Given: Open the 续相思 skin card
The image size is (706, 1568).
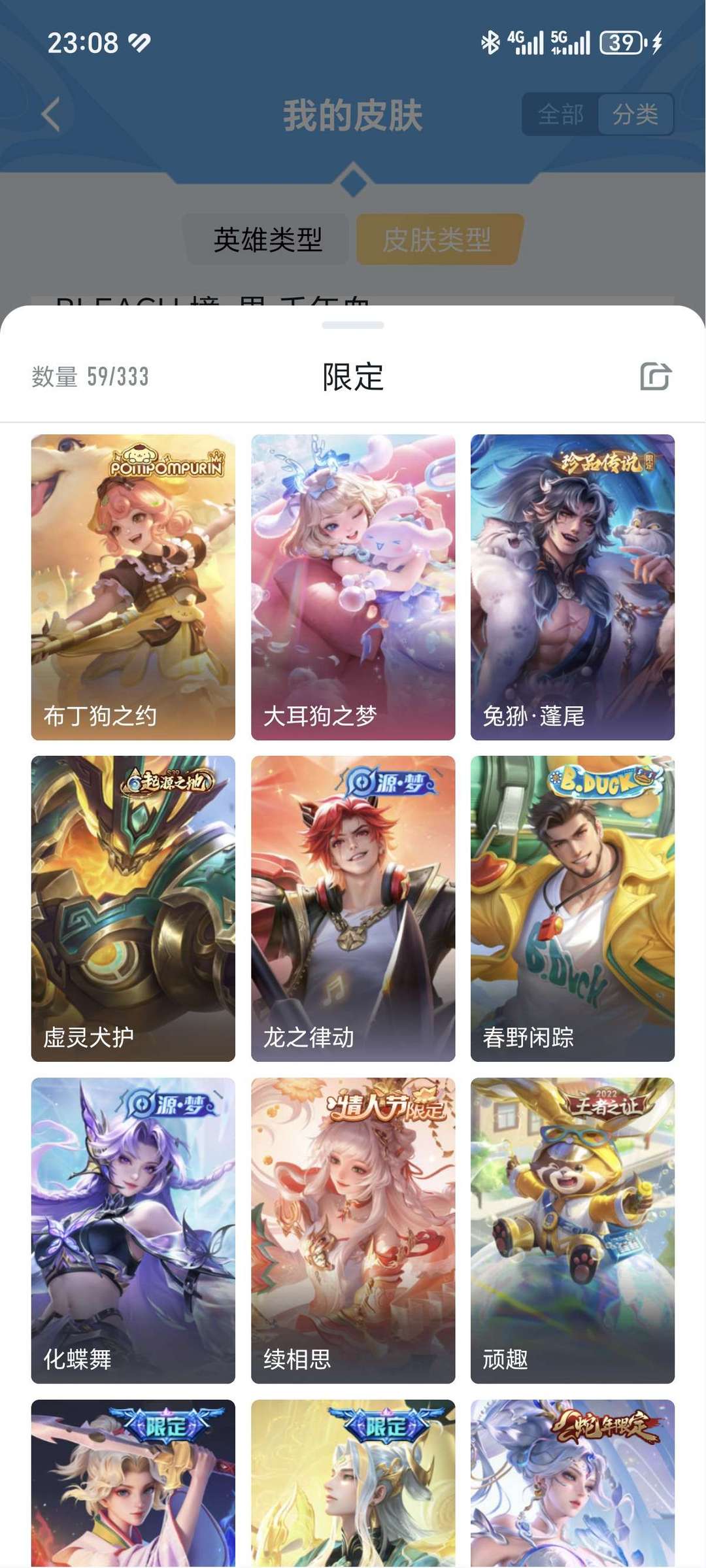Looking at the screenshot, I should click(x=353, y=1230).
